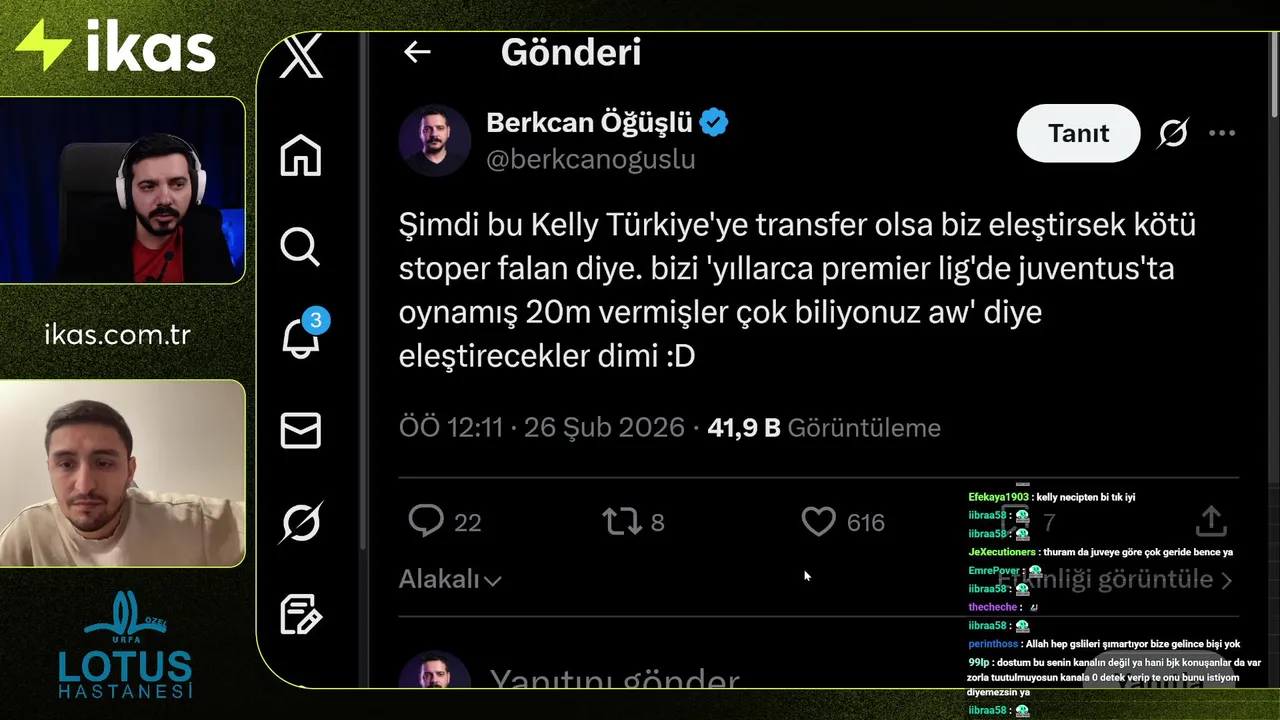Open the notifications bell
The image size is (1280, 720).
[x=300, y=338]
